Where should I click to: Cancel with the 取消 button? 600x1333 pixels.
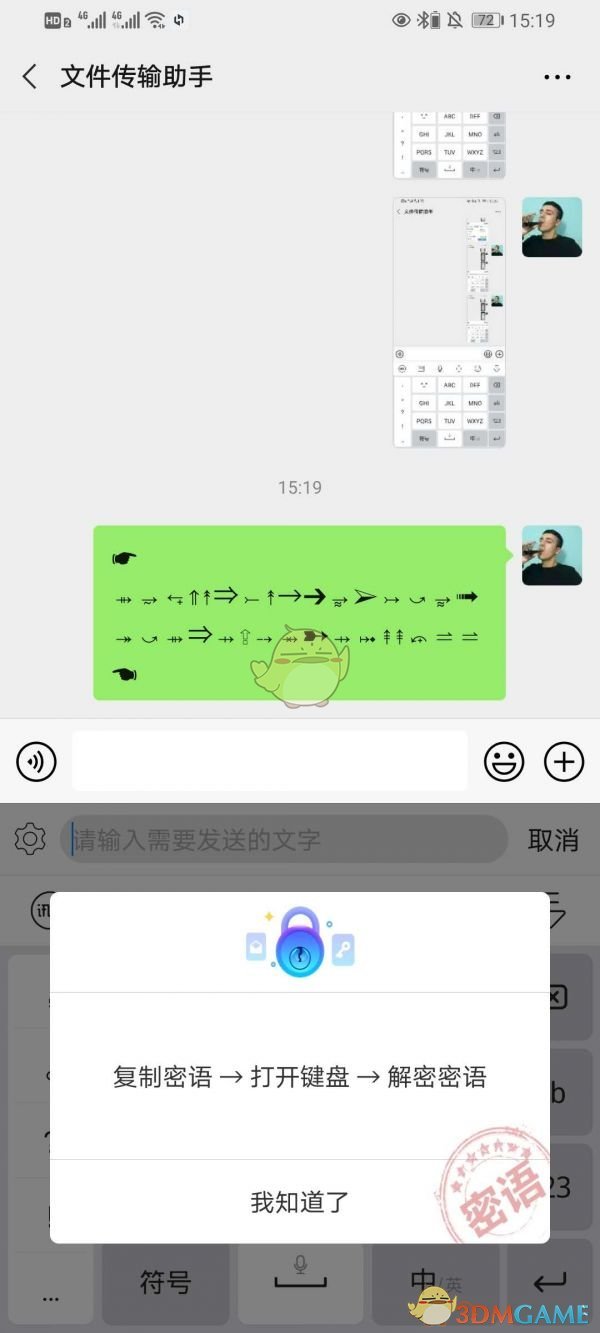coord(553,840)
